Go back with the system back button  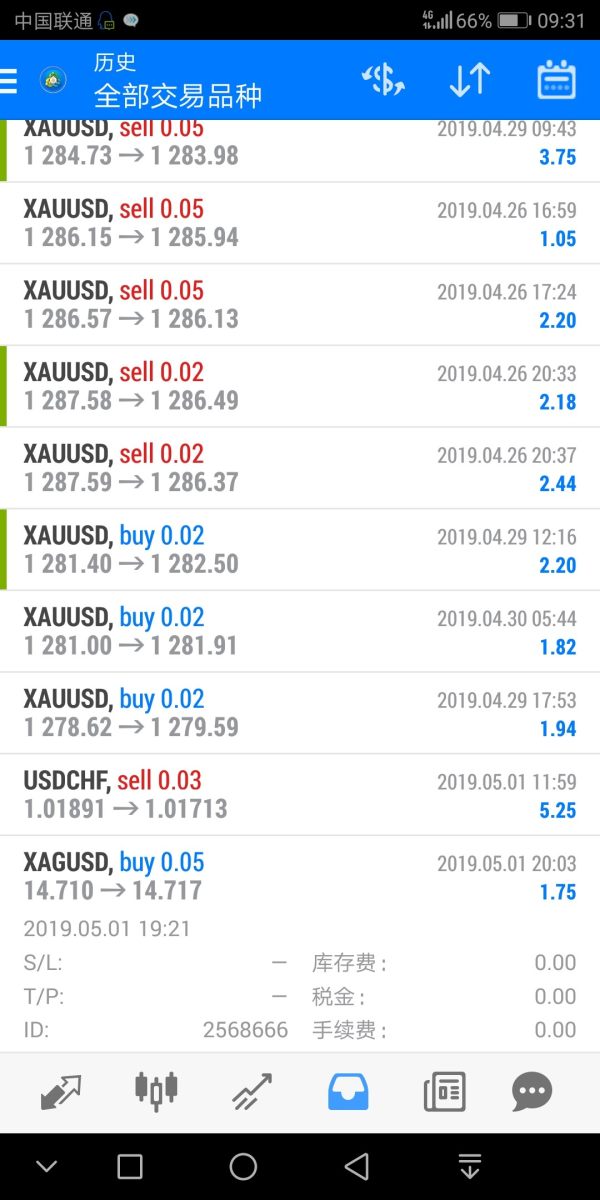pyautogui.click(x=356, y=1166)
